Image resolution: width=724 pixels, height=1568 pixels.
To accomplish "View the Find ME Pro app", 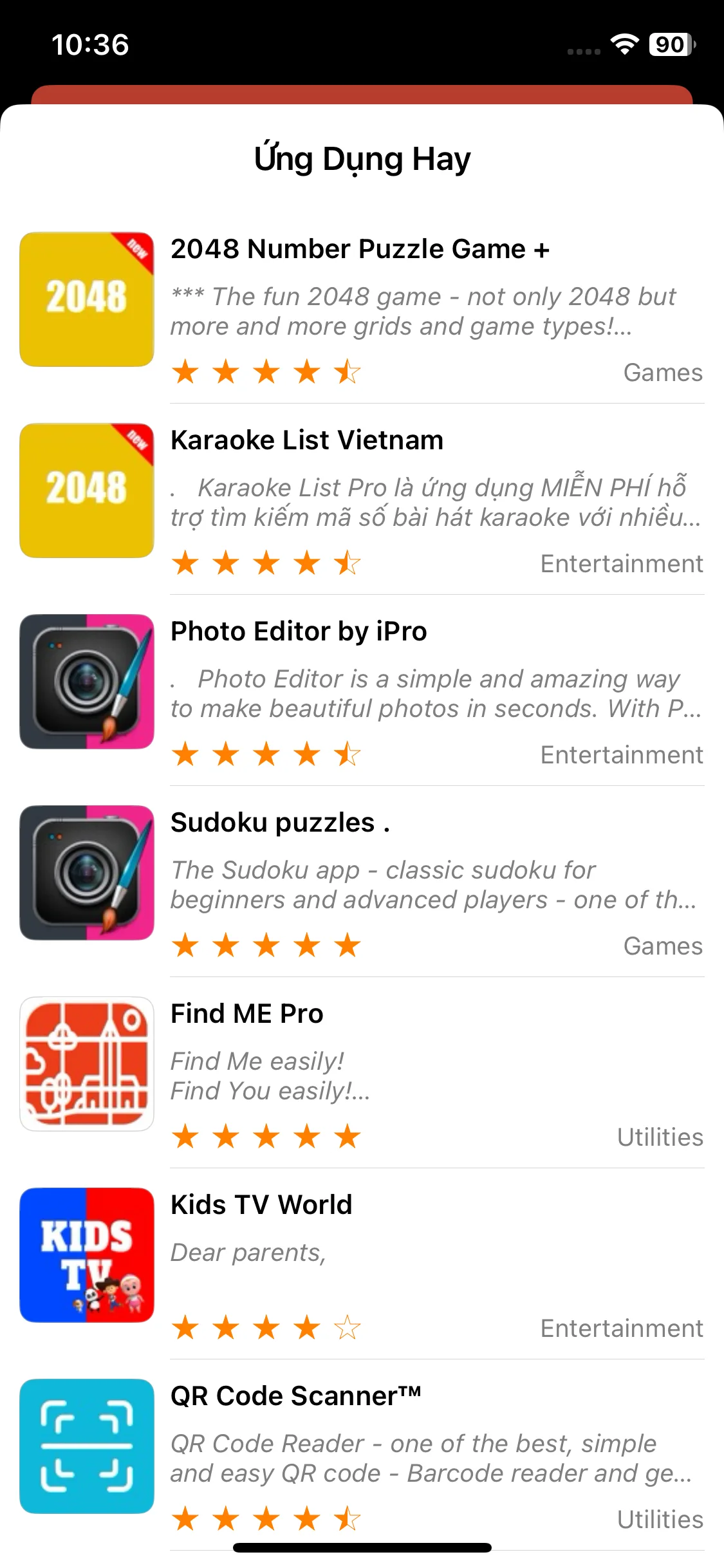I will [x=362, y=1072].
